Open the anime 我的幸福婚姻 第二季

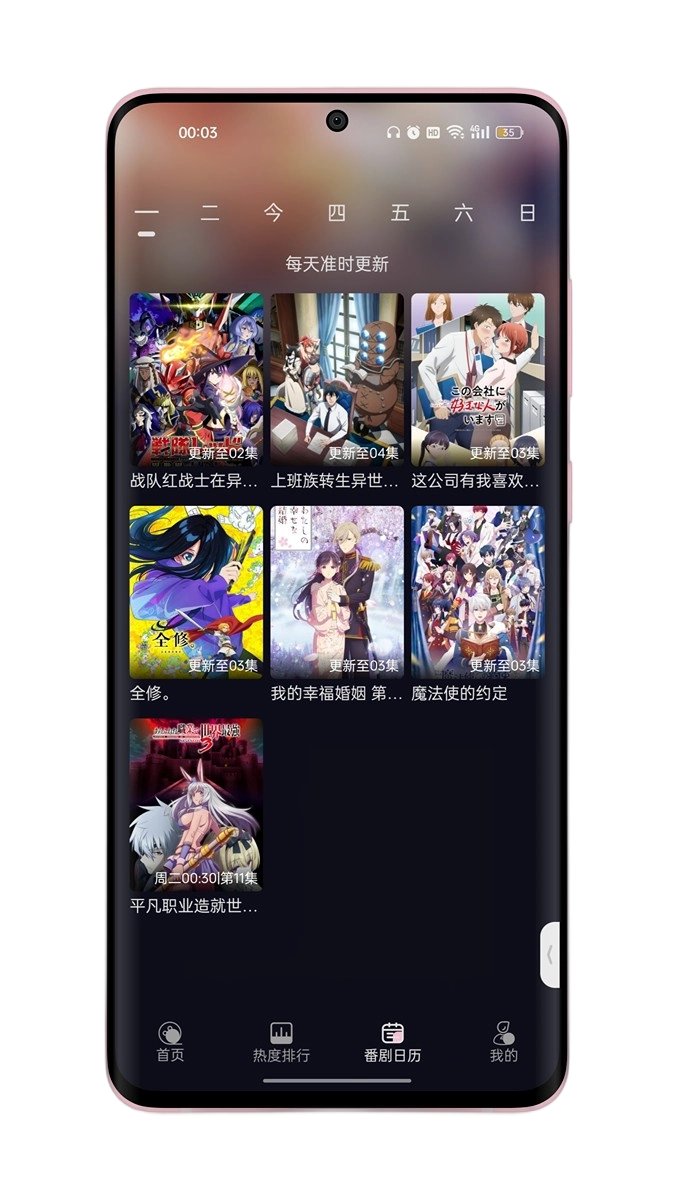click(337, 592)
